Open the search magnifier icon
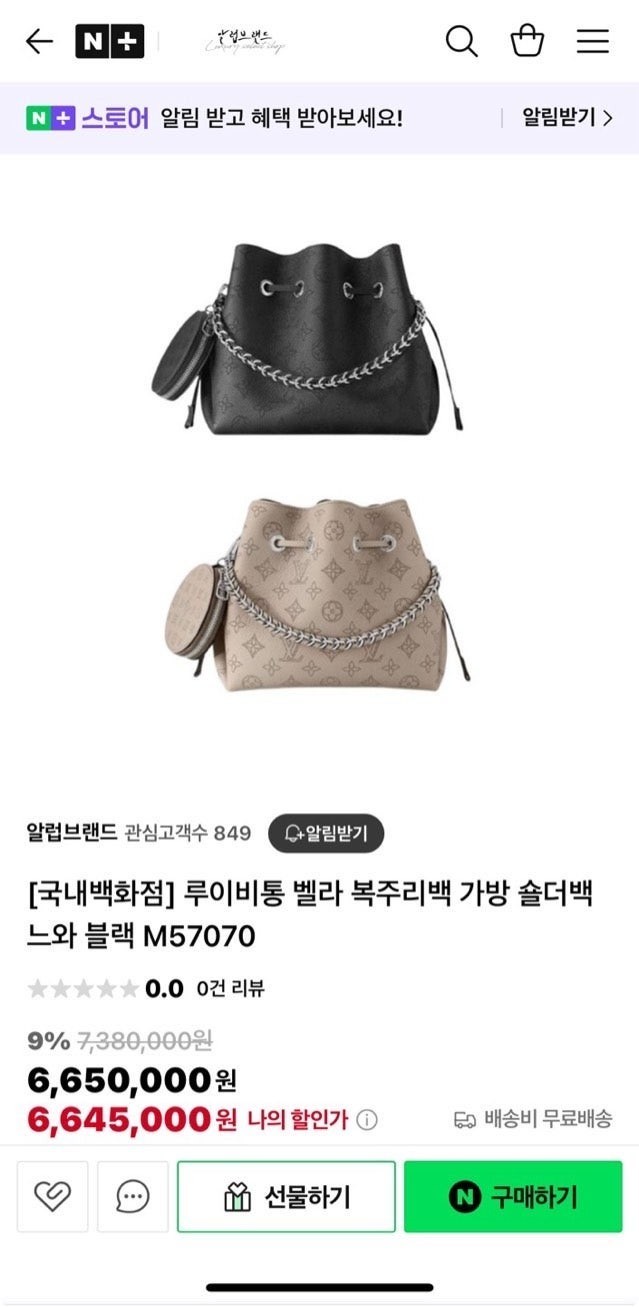This screenshot has width=639, height=1307. tap(461, 41)
